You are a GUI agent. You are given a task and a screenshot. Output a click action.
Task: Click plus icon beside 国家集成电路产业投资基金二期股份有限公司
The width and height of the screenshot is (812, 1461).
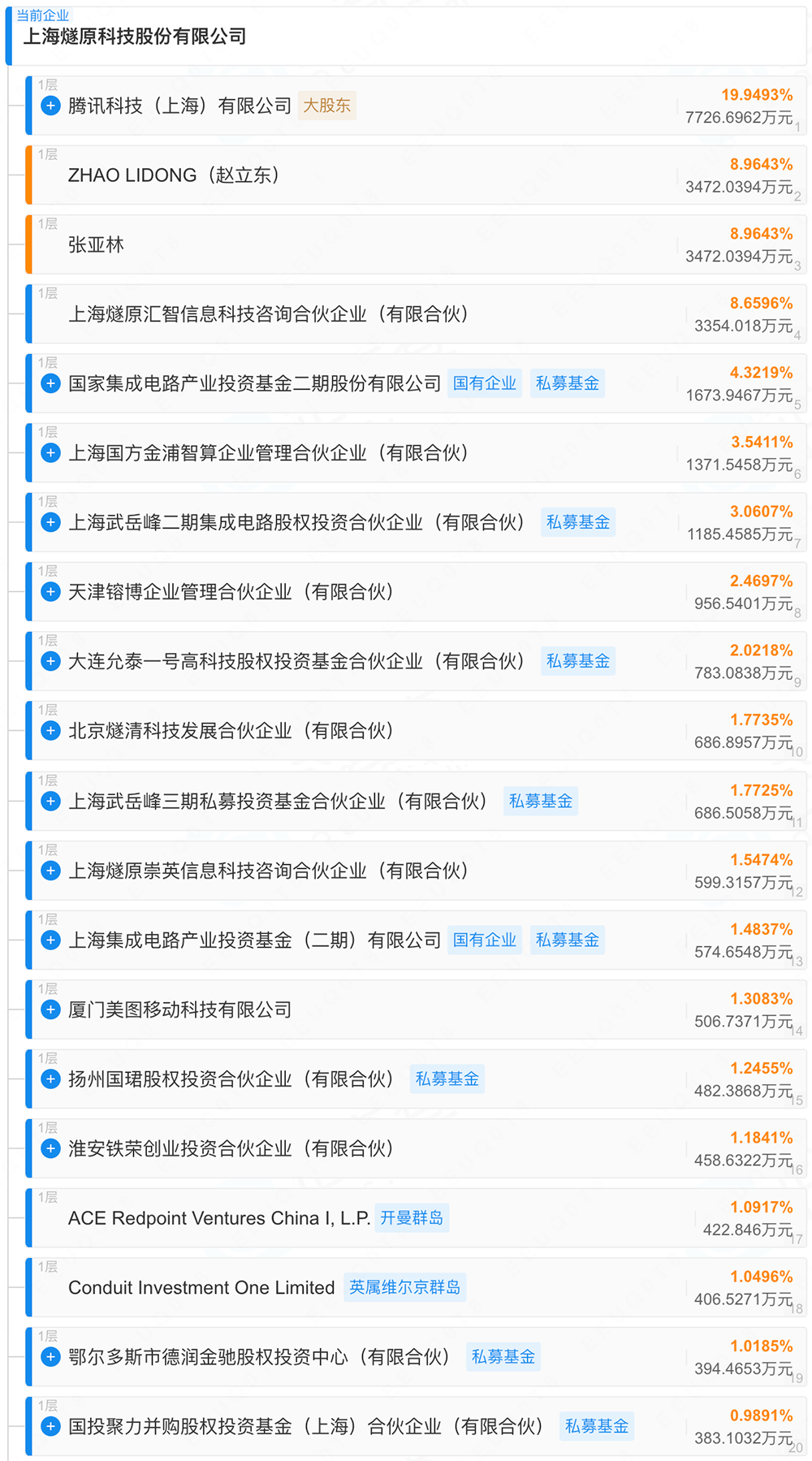50,383
